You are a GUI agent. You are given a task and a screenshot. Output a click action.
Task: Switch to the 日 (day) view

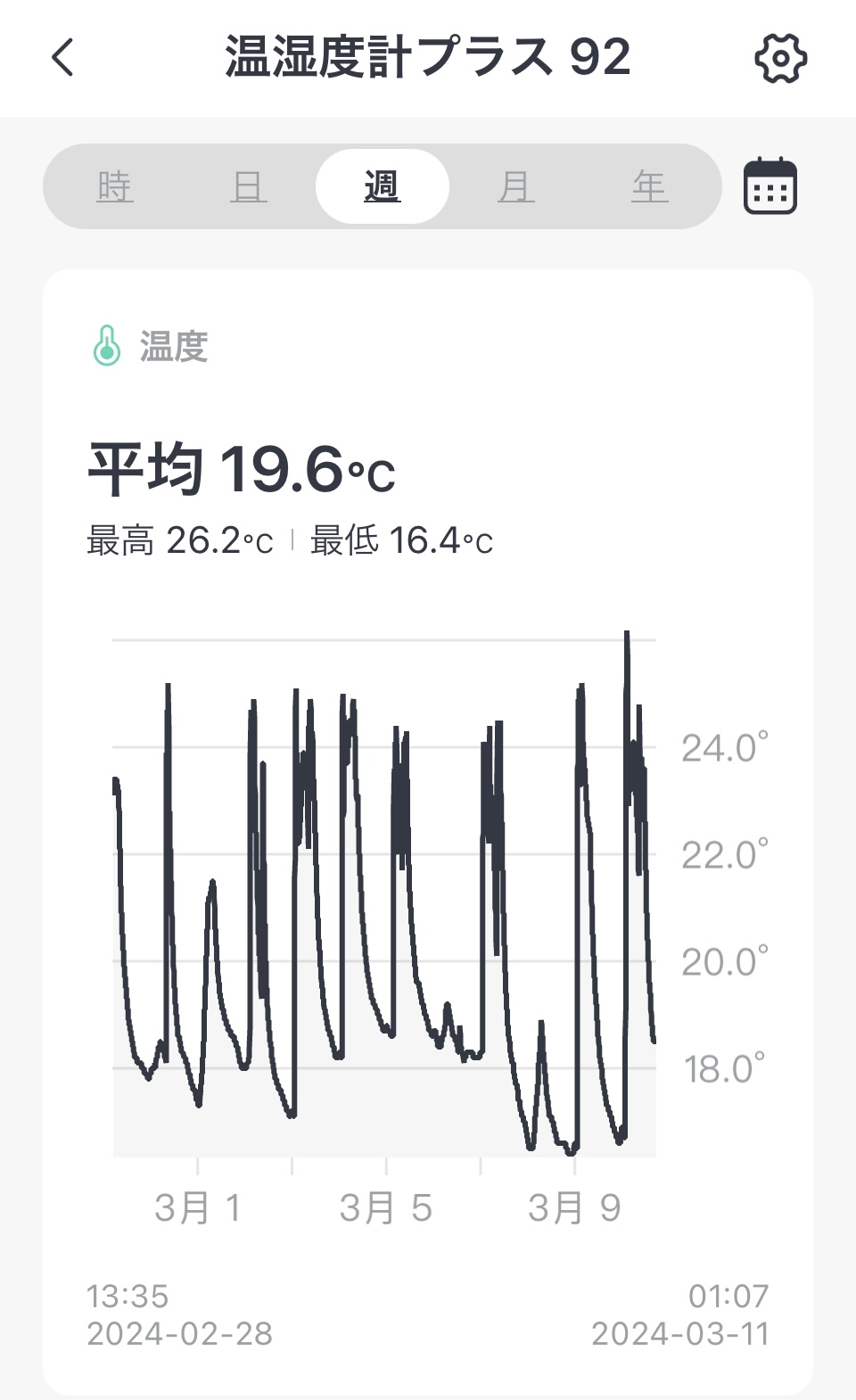pyautogui.click(x=249, y=186)
